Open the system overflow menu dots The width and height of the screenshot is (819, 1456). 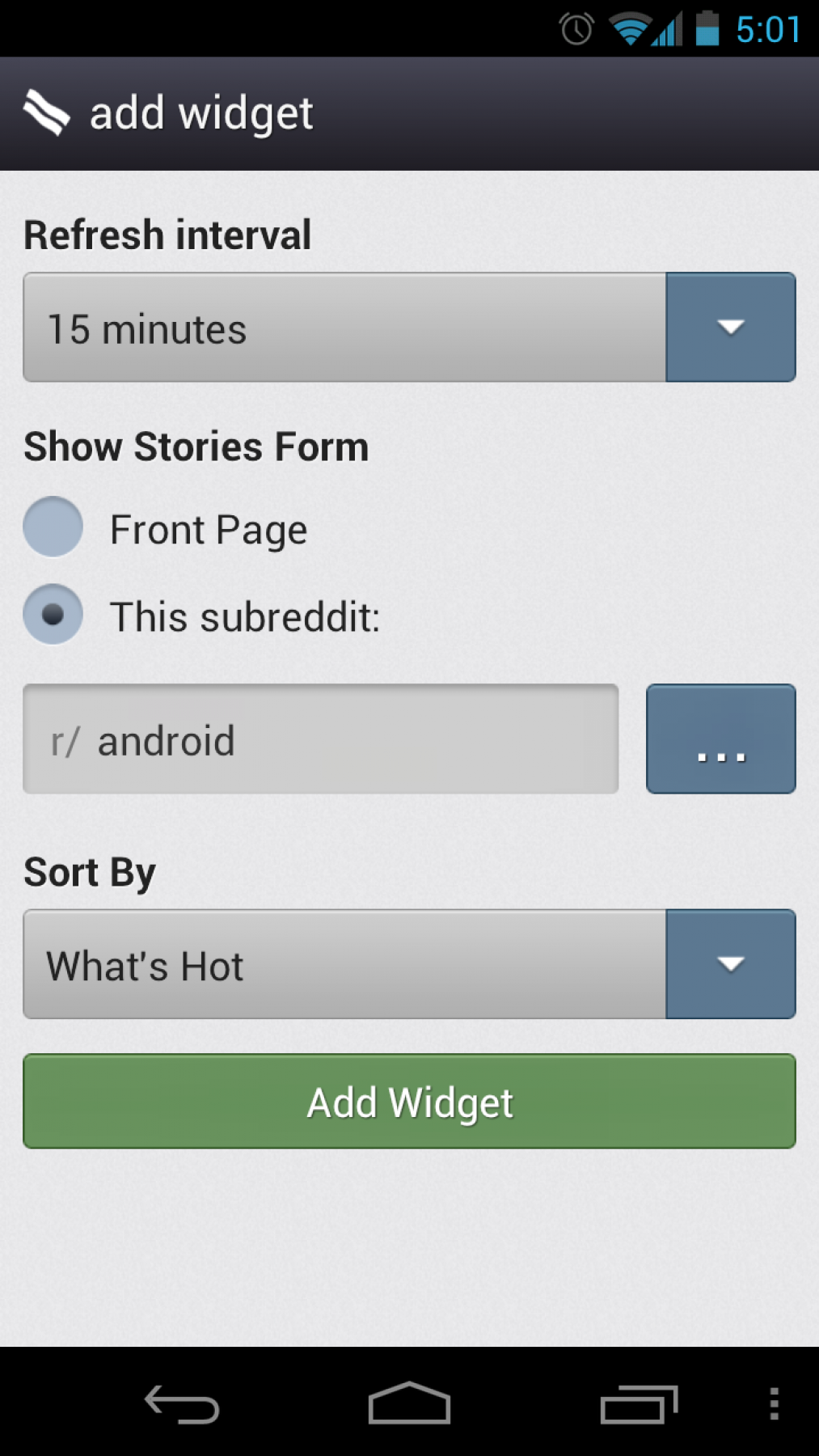[x=774, y=1403]
